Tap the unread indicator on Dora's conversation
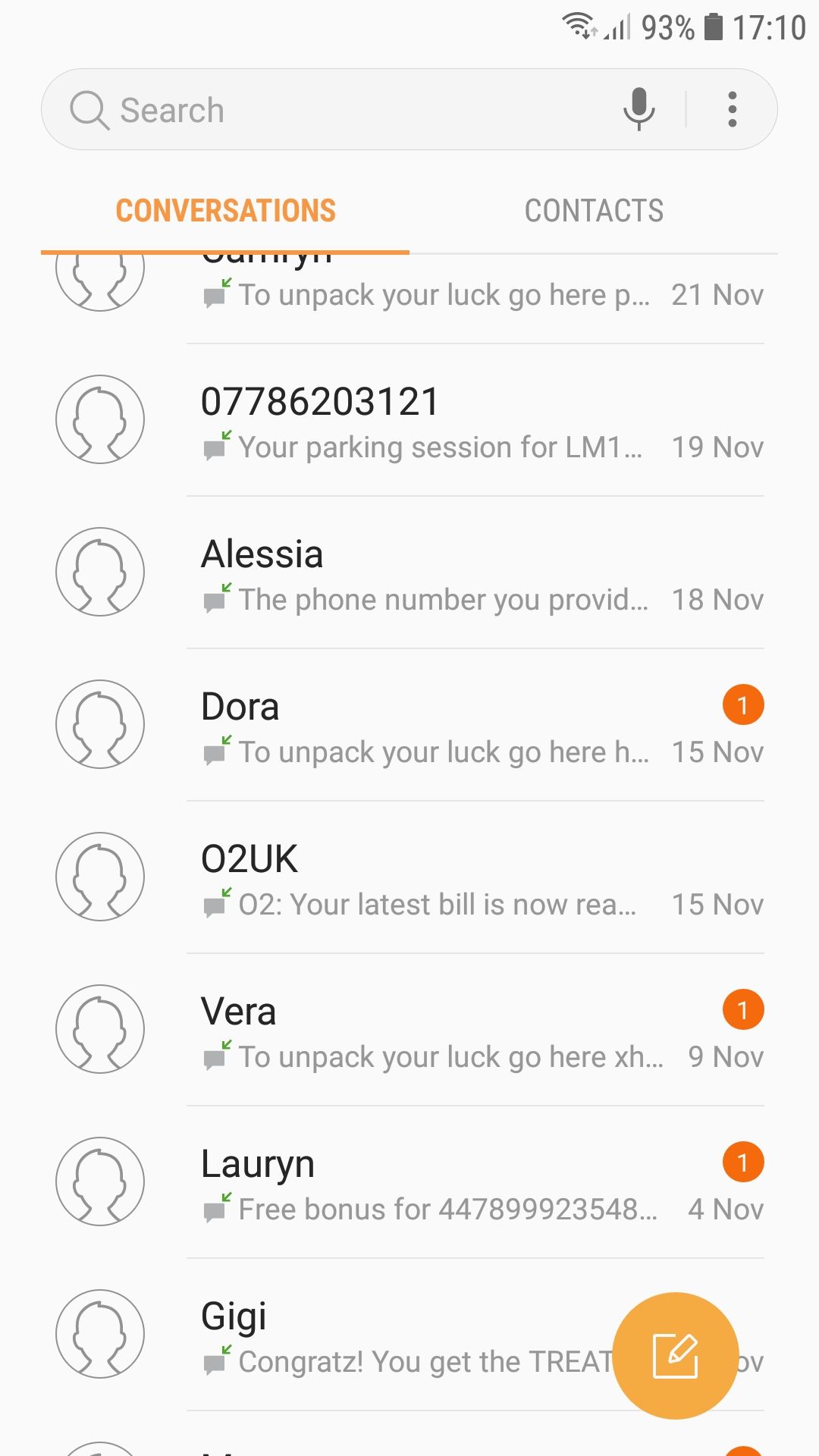This screenshot has width=819, height=1456. pyautogui.click(x=744, y=704)
